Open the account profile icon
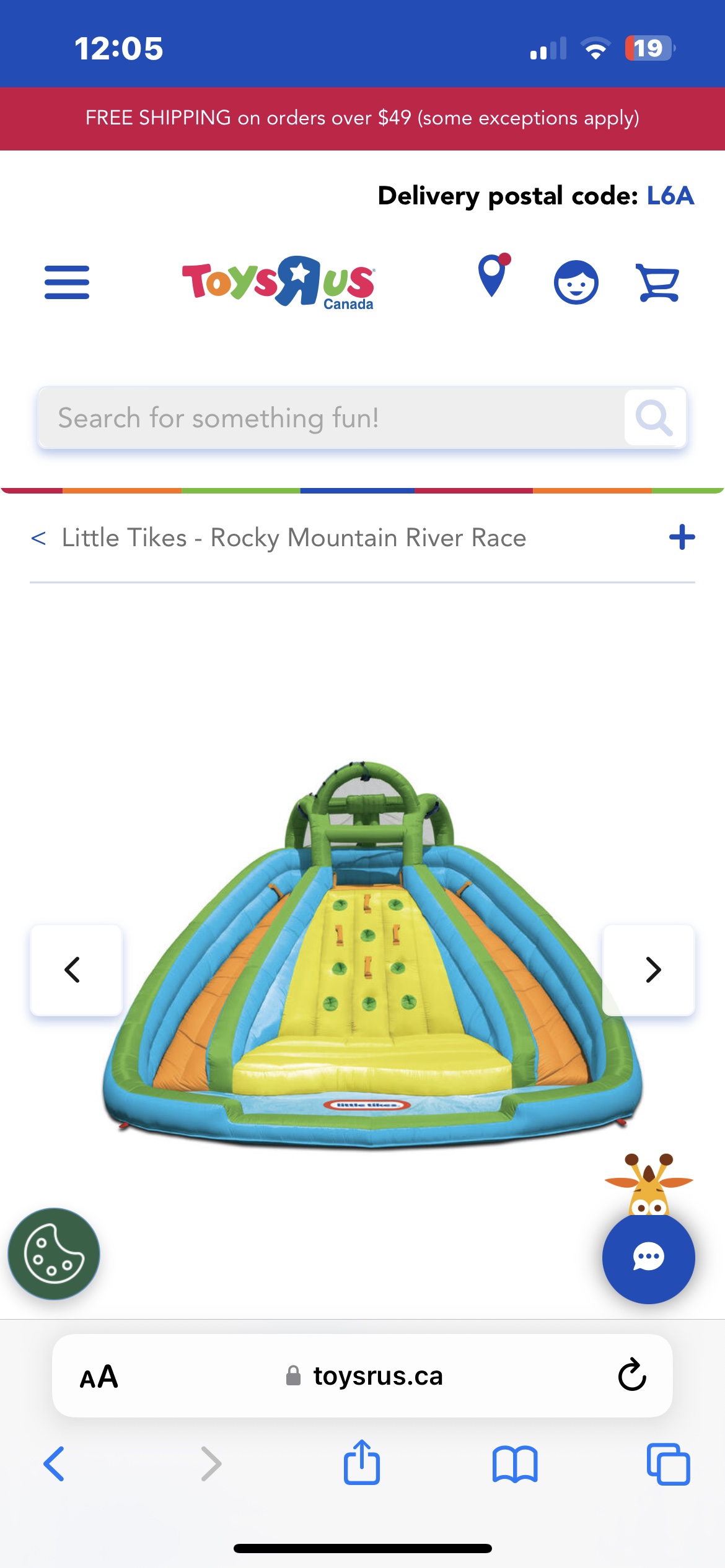The image size is (725, 1568). coord(576,282)
